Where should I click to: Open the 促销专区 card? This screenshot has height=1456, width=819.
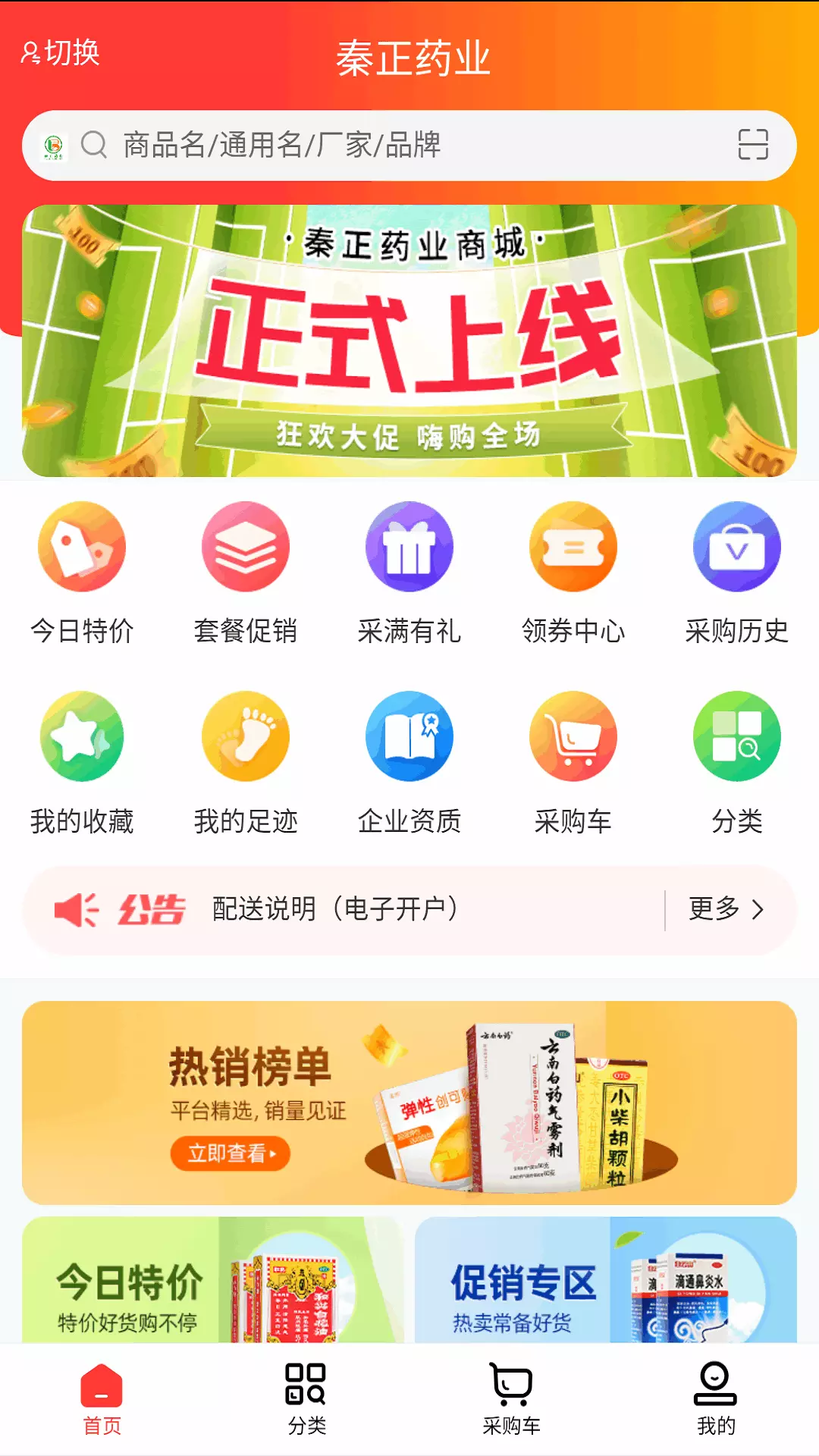click(606, 1280)
